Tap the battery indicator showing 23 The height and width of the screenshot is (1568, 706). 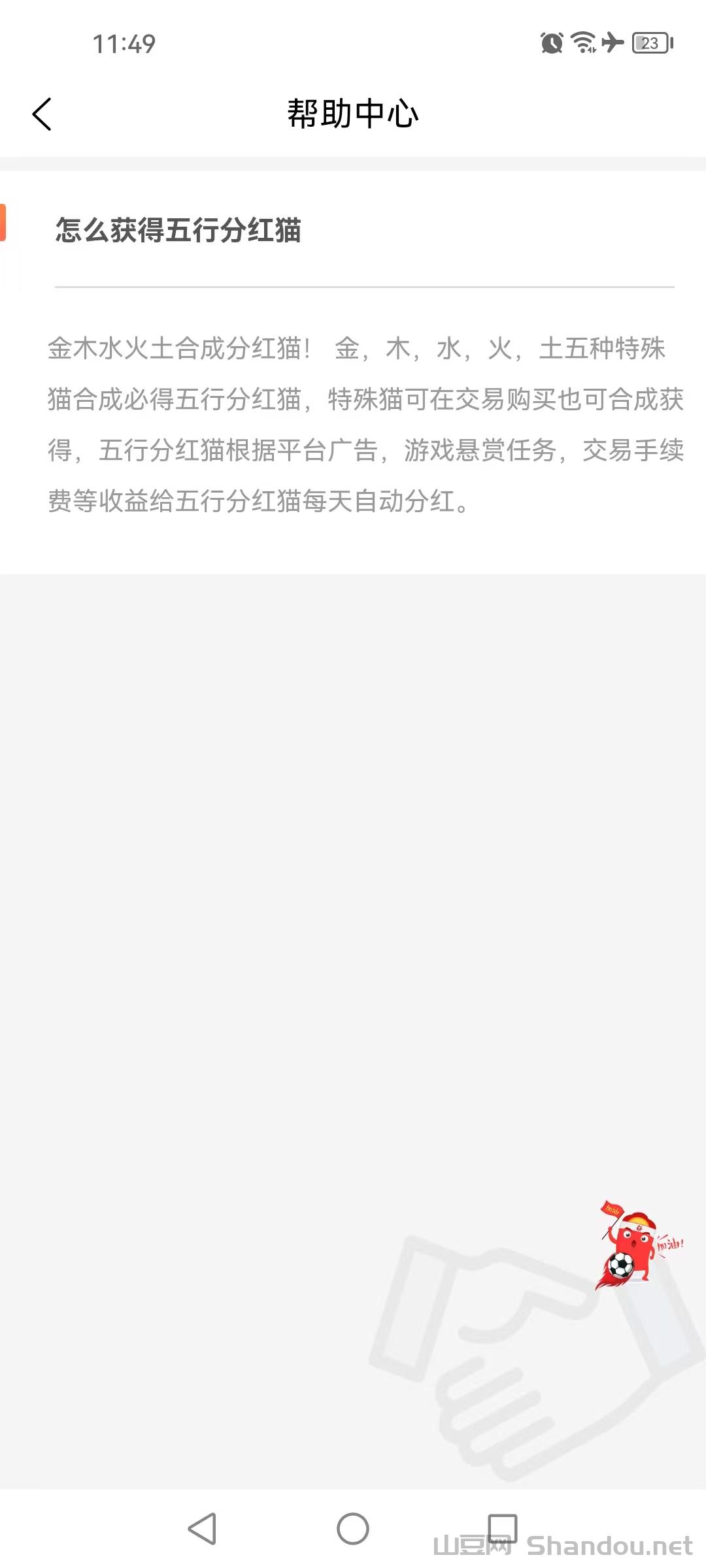click(651, 43)
